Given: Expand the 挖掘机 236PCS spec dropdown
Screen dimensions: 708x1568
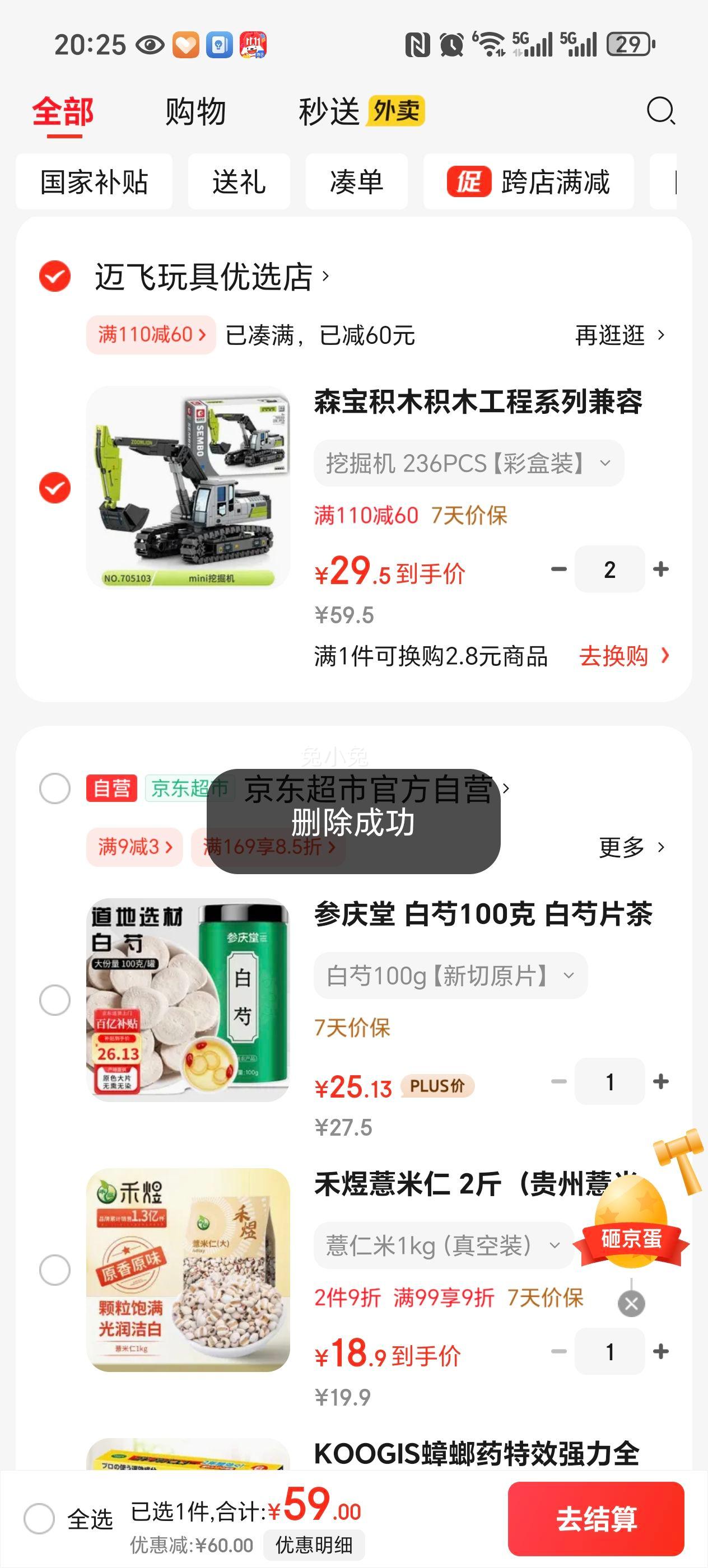Looking at the screenshot, I should [x=468, y=463].
